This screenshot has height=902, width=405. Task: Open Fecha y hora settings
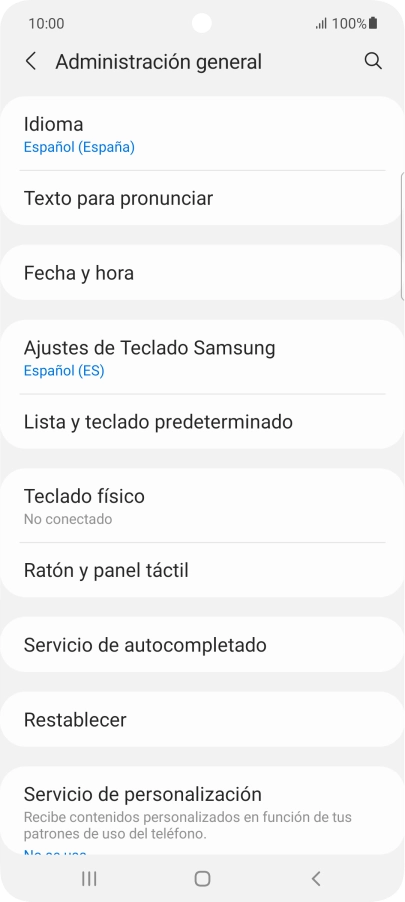click(202, 273)
